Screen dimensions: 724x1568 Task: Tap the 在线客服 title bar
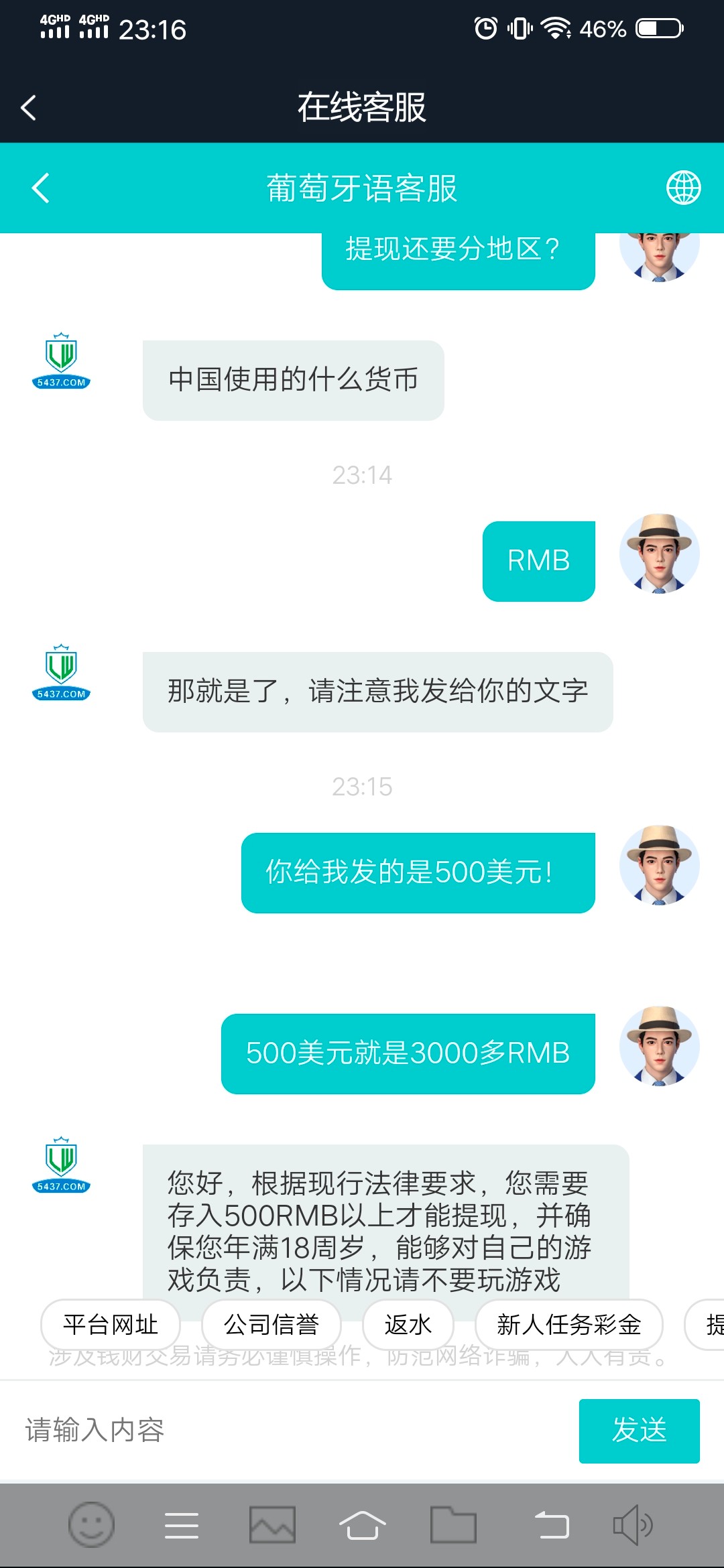point(362,107)
